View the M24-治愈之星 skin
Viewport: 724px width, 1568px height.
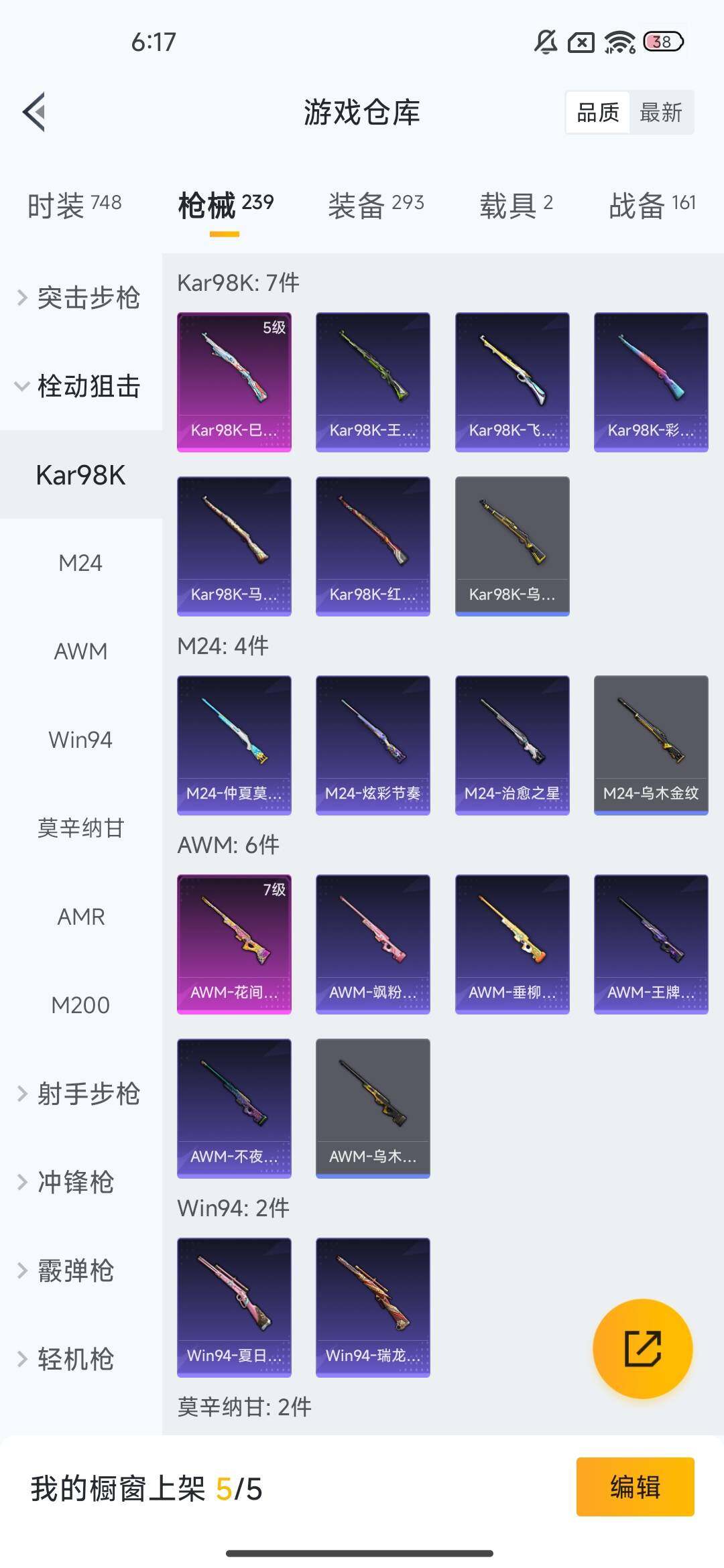512,745
